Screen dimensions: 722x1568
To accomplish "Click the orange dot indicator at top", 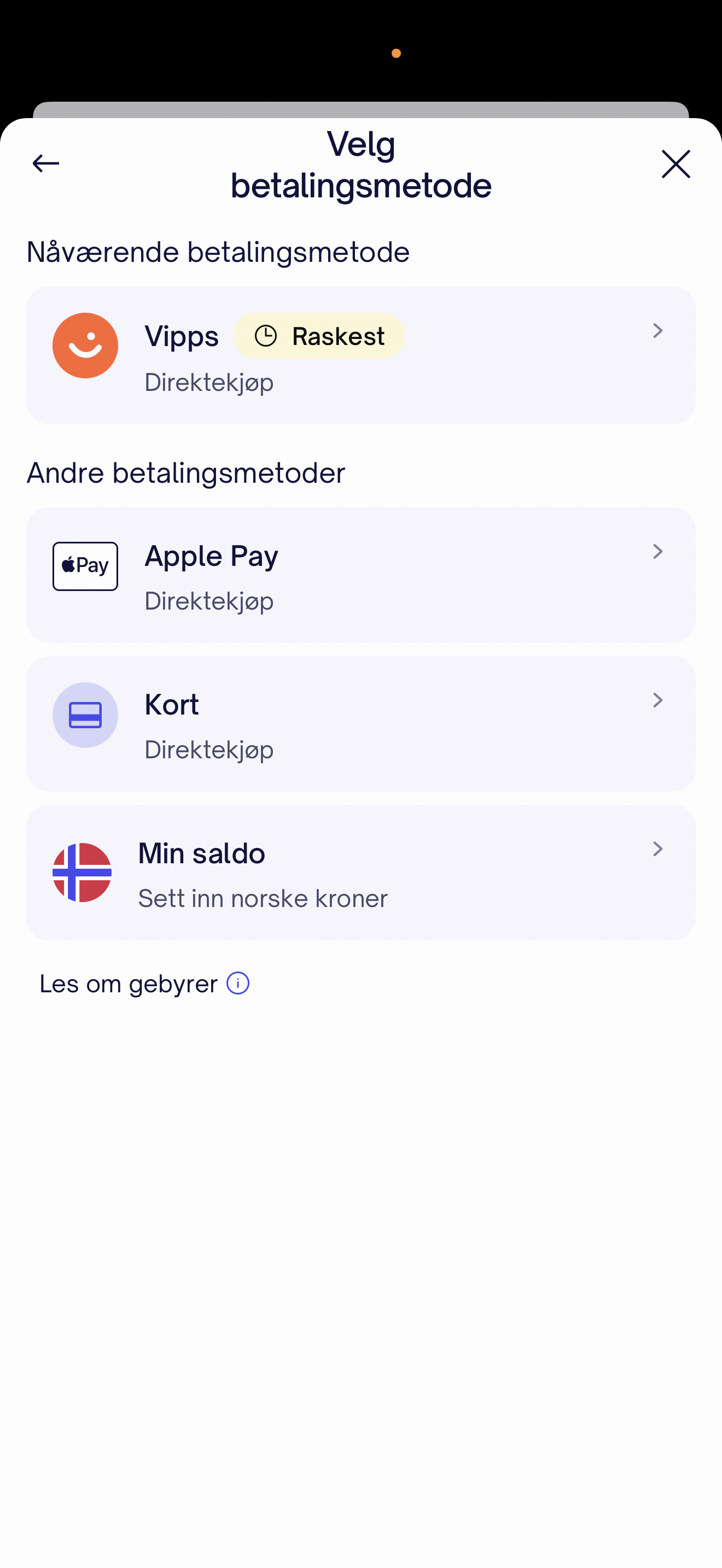I will coord(398,54).
